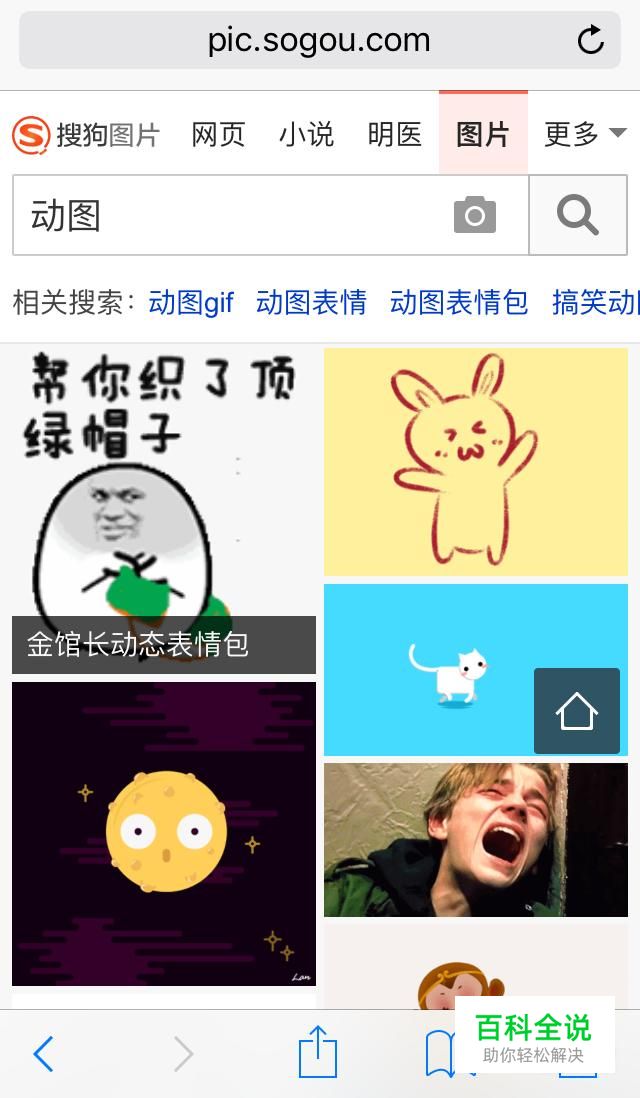Switch to the 小说 tab
This screenshot has height=1098, width=640.
(x=306, y=134)
